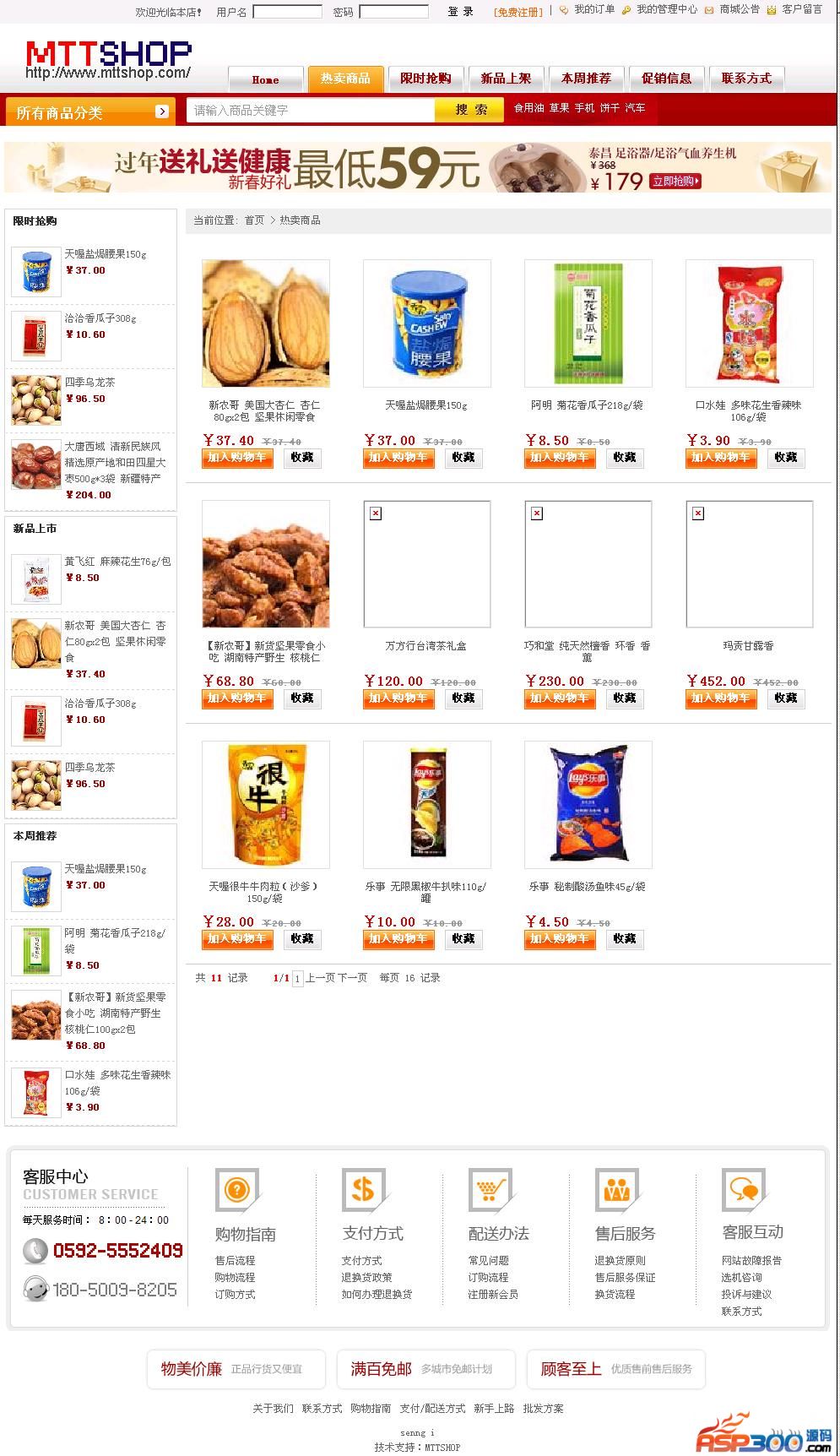Go to 下一页 next page
This screenshot has width=840, height=1456.
click(352, 978)
